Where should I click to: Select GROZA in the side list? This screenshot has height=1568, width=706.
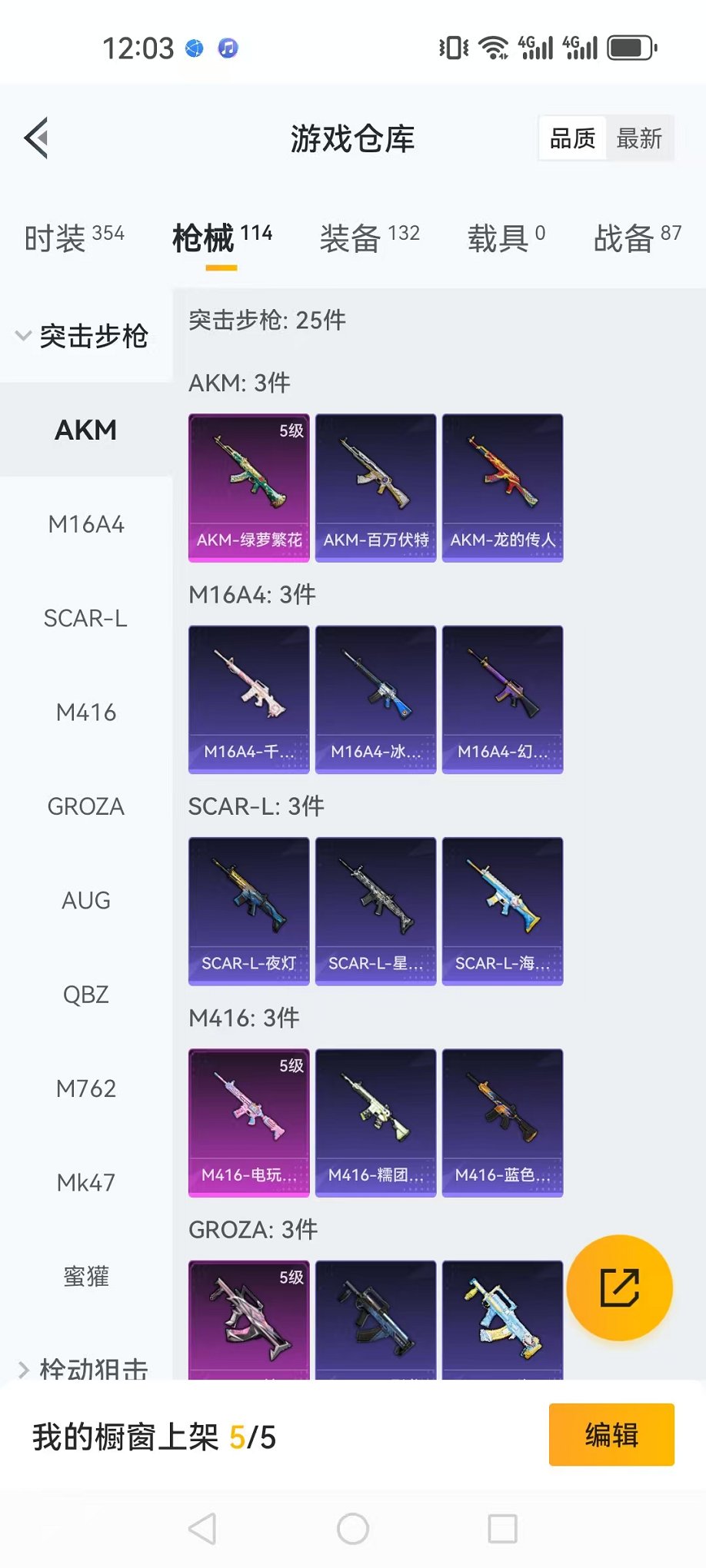click(86, 807)
